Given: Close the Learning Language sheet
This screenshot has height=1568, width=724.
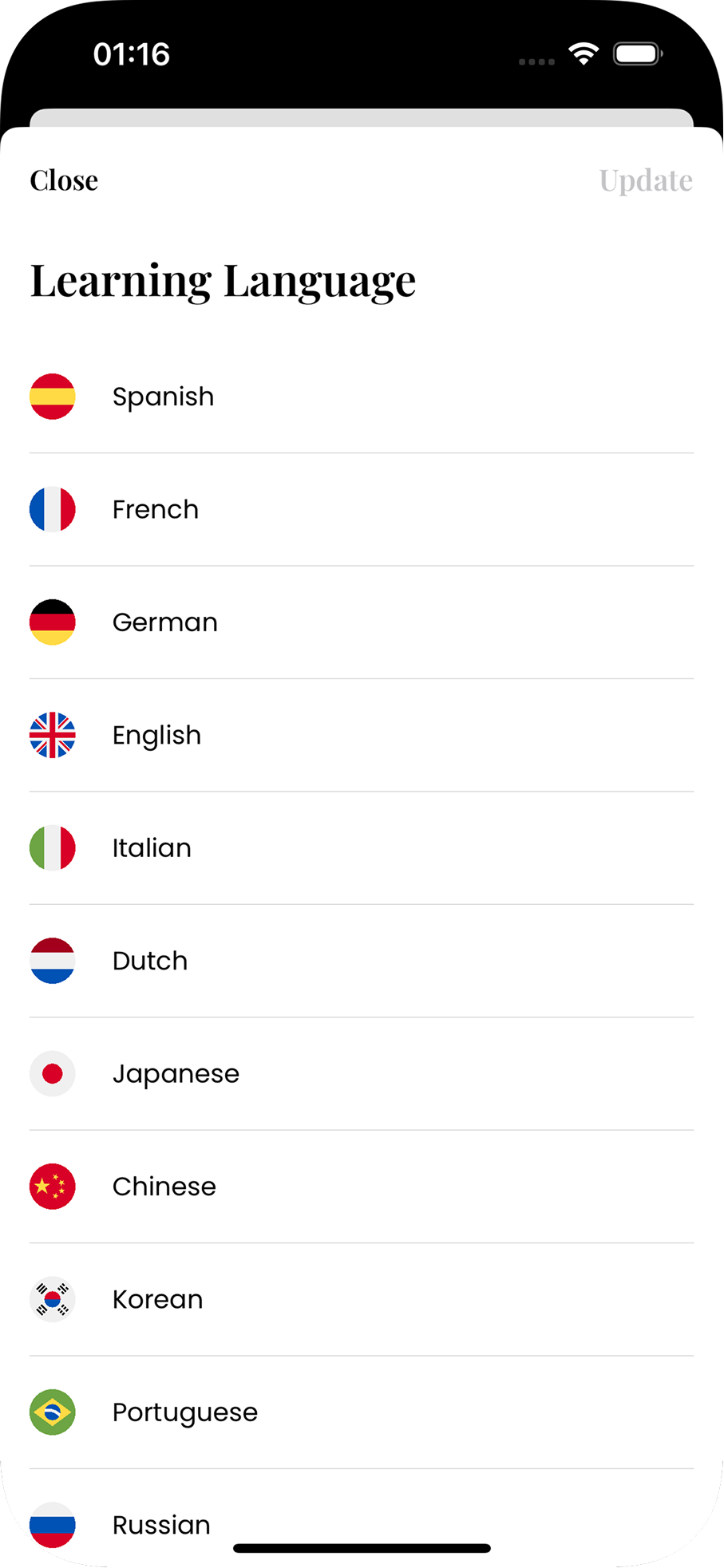Looking at the screenshot, I should pyautogui.click(x=64, y=180).
